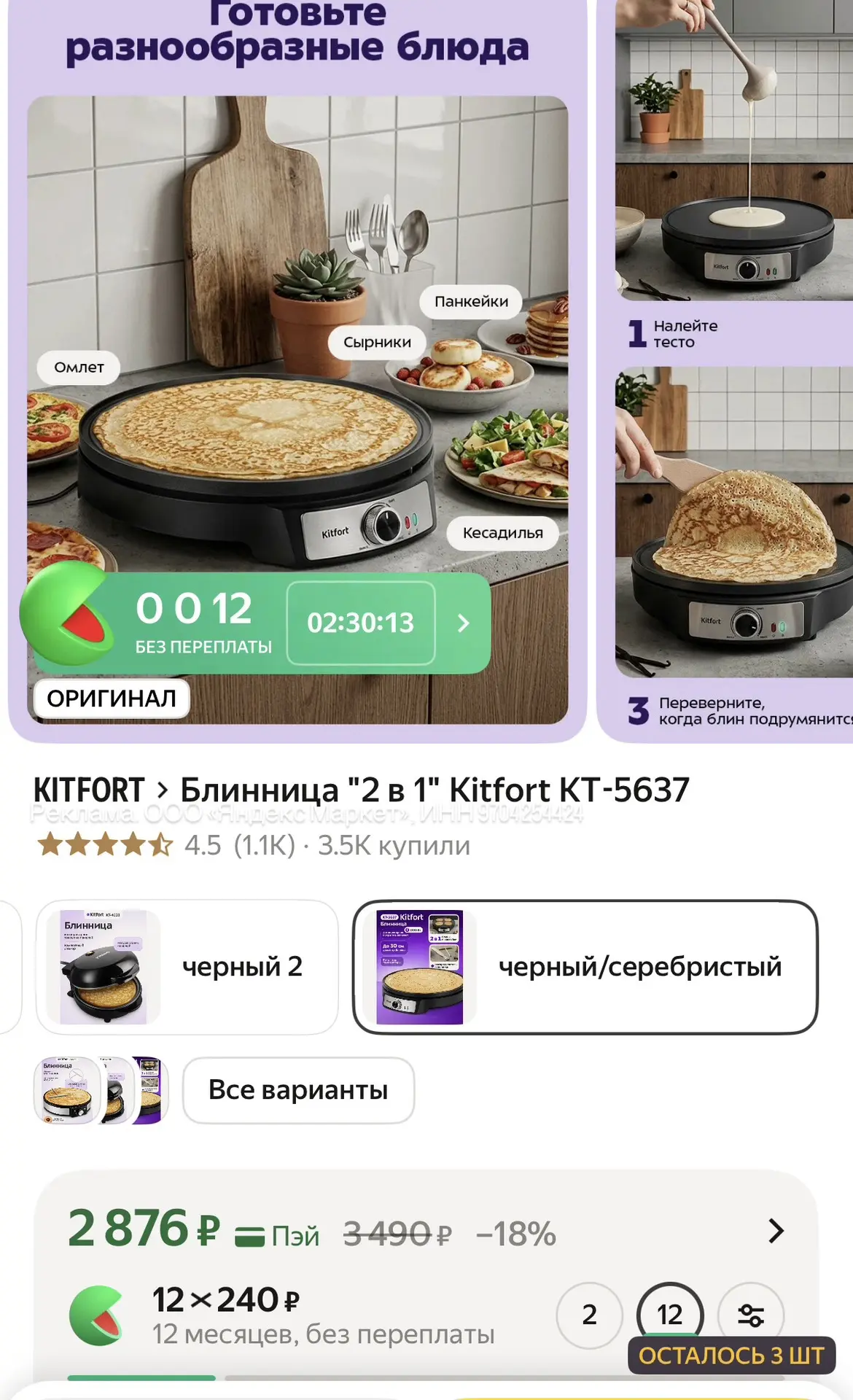Select the черный/серебристый variant
Viewport: 853px width, 1400px height.
(585, 967)
